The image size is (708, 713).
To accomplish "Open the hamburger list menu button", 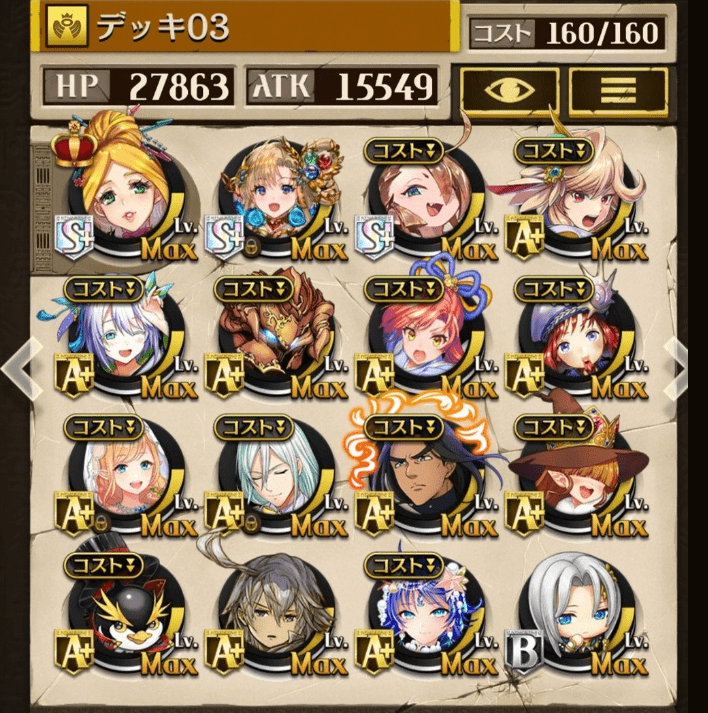I will 617,89.
